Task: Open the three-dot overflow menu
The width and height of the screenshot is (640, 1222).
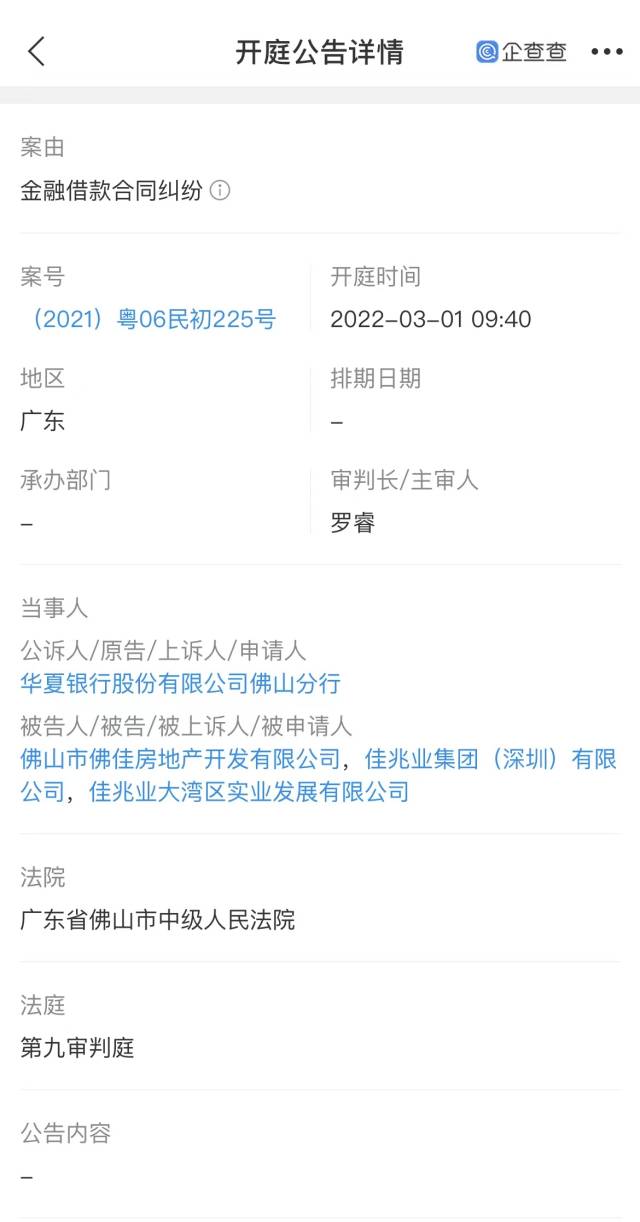Action: coord(606,52)
